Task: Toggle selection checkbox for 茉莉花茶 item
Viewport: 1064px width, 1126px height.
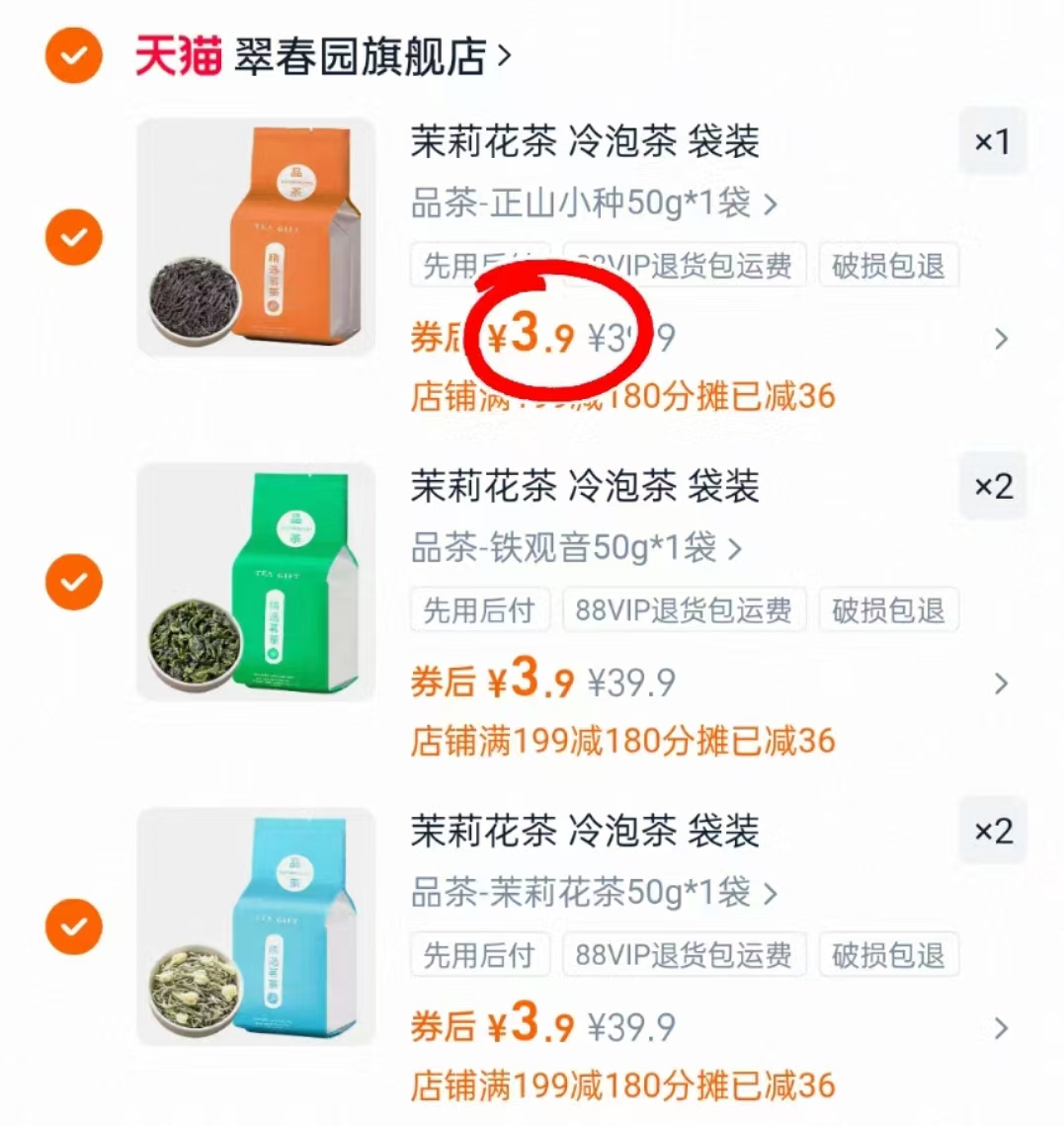Action: point(73,928)
